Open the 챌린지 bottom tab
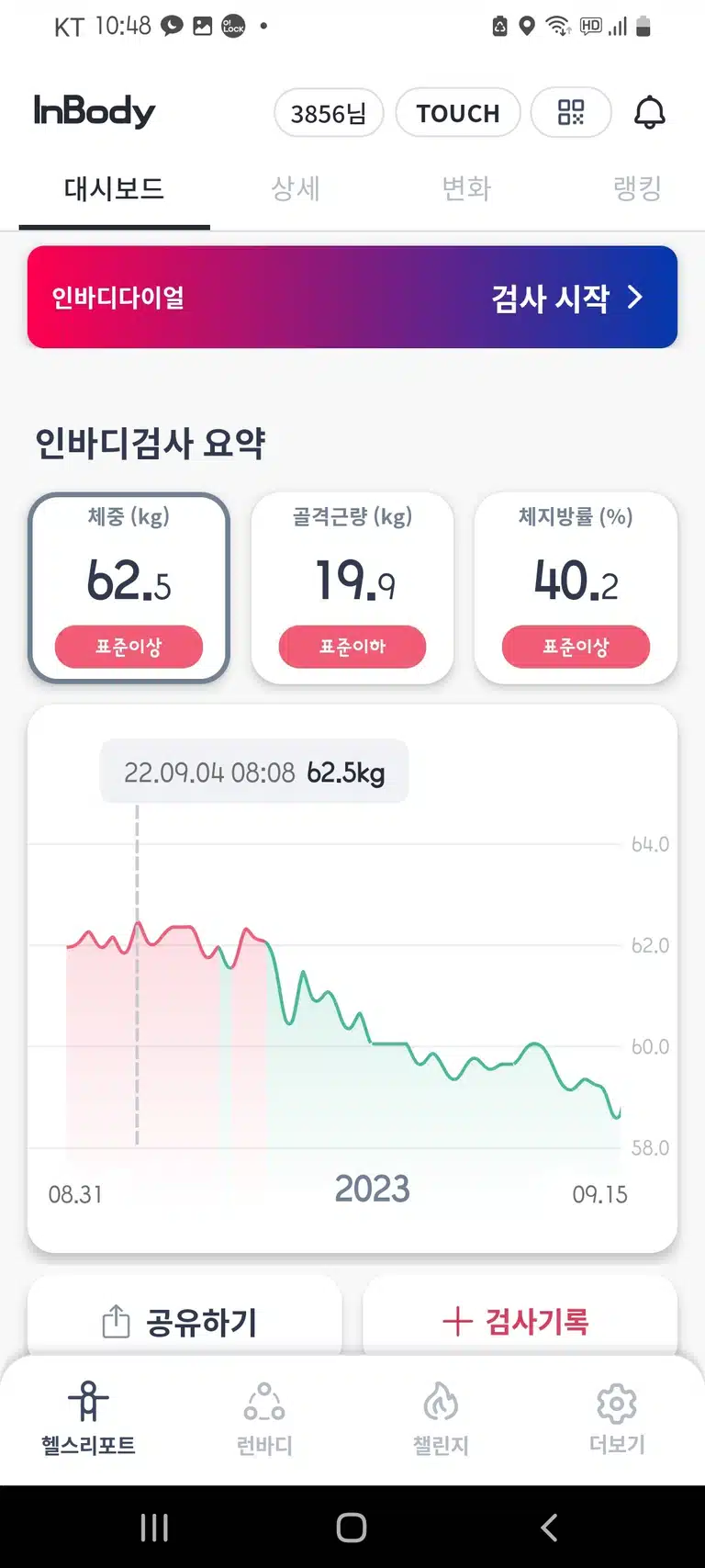 [x=441, y=1419]
